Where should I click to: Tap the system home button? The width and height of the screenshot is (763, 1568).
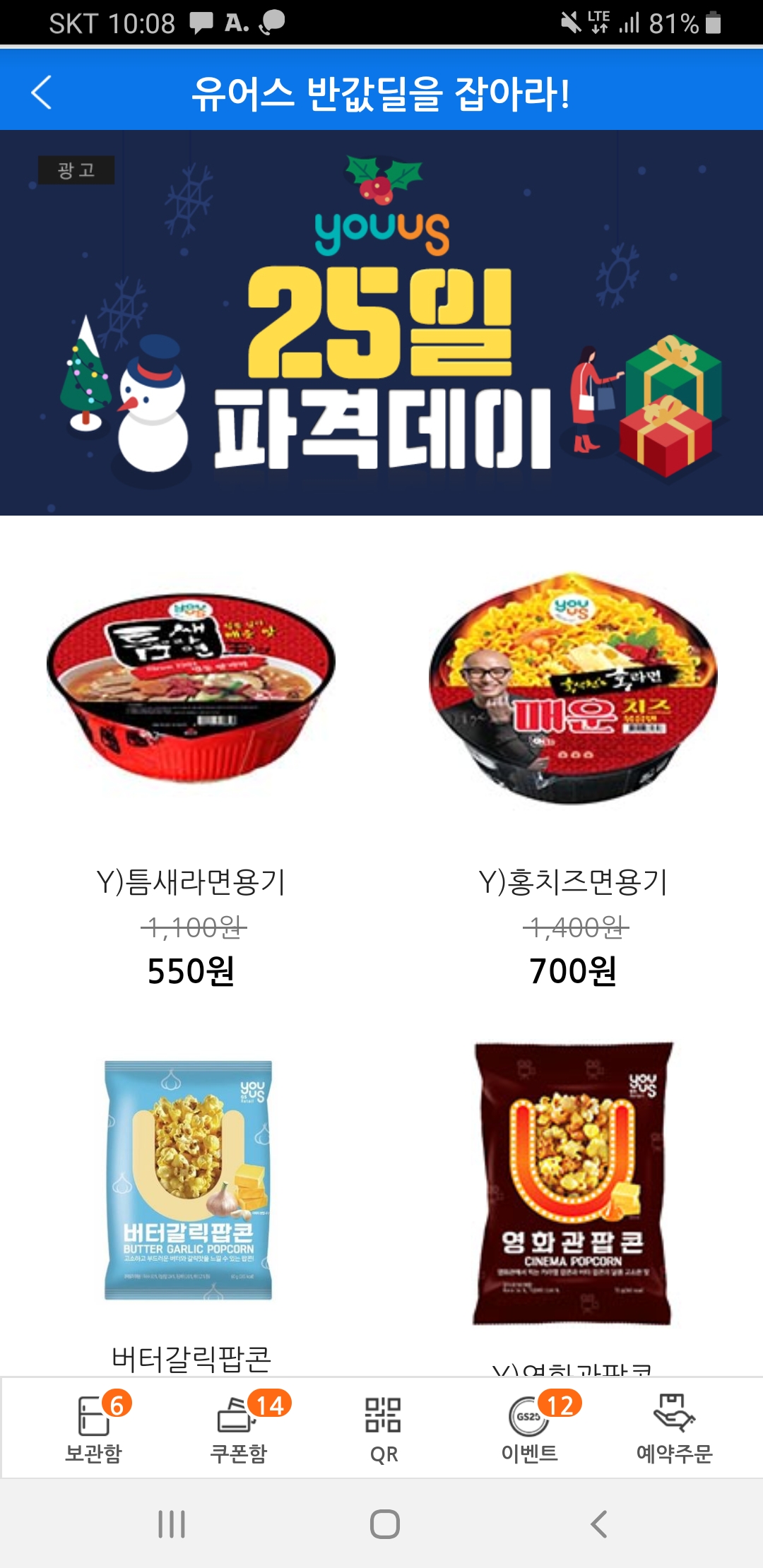(384, 1524)
